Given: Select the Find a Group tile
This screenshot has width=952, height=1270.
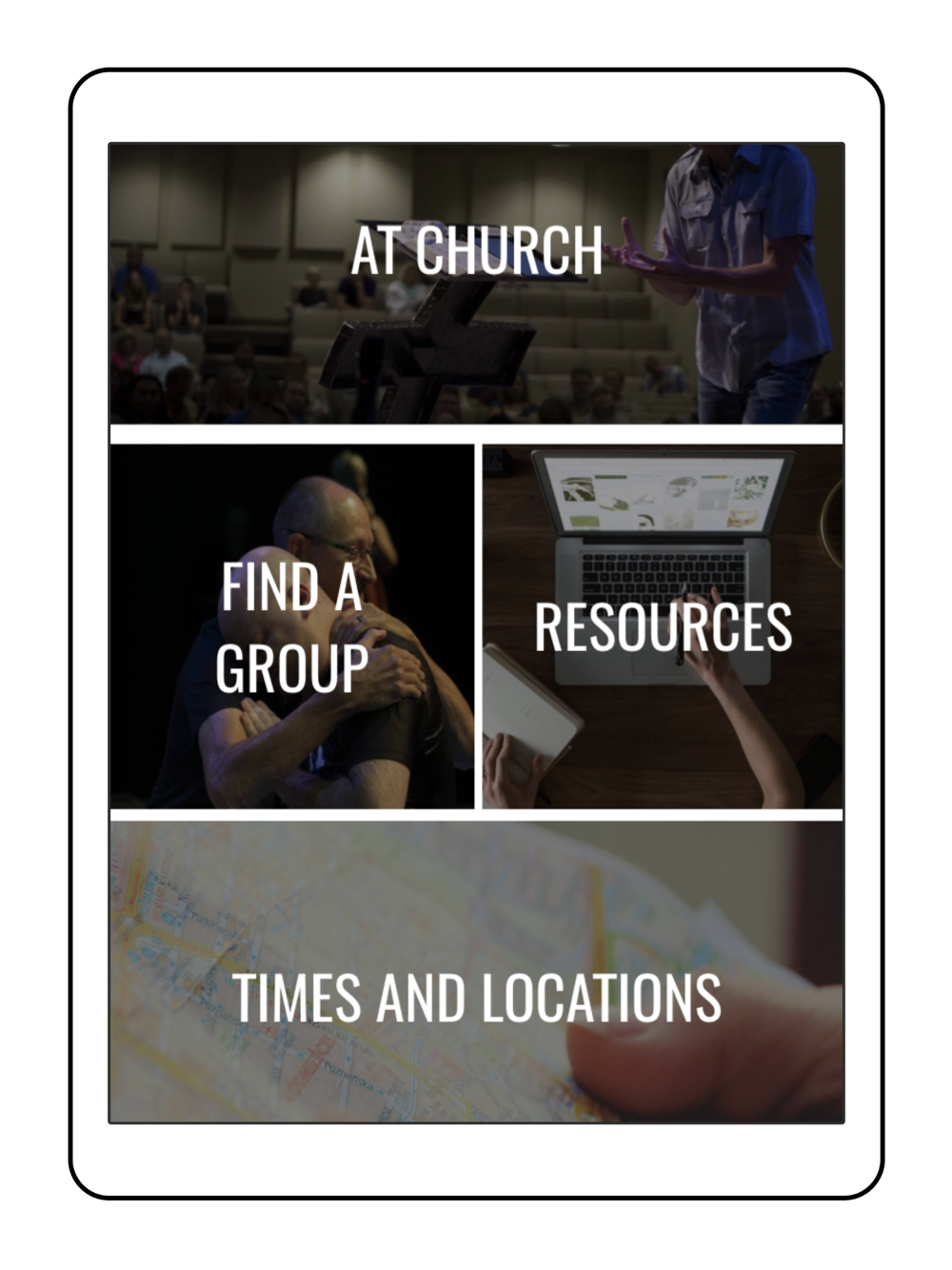Looking at the screenshot, I should [291, 626].
